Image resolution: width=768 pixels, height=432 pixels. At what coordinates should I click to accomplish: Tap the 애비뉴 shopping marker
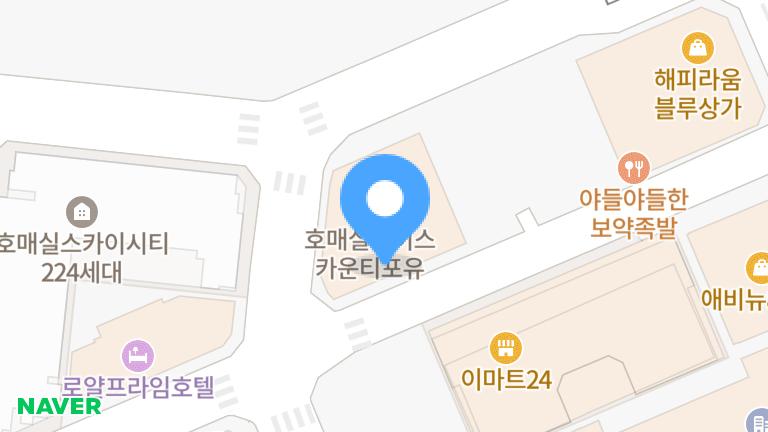[x=759, y=268]
